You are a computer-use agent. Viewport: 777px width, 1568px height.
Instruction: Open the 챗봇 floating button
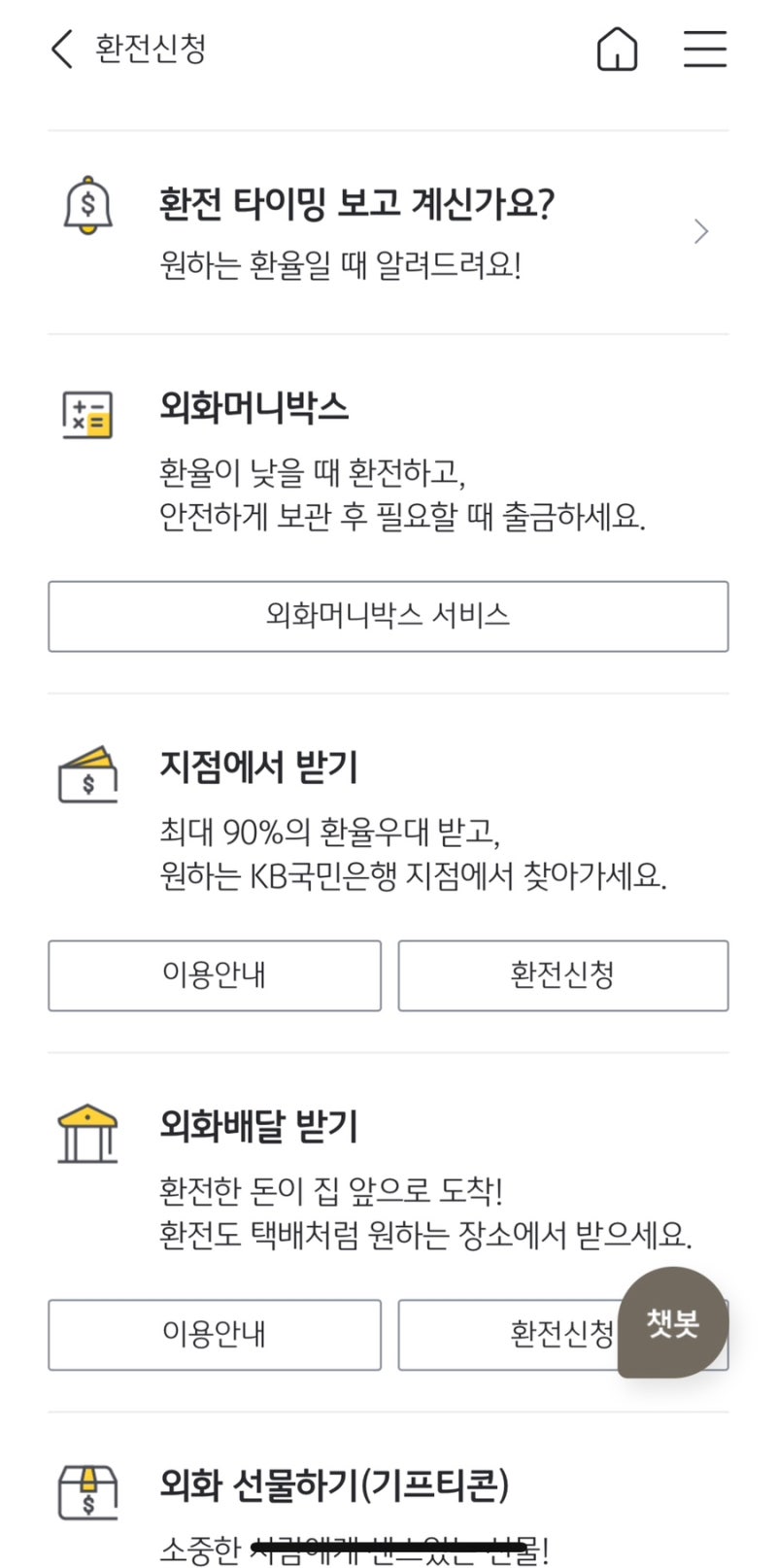(x=673, y=1322)
